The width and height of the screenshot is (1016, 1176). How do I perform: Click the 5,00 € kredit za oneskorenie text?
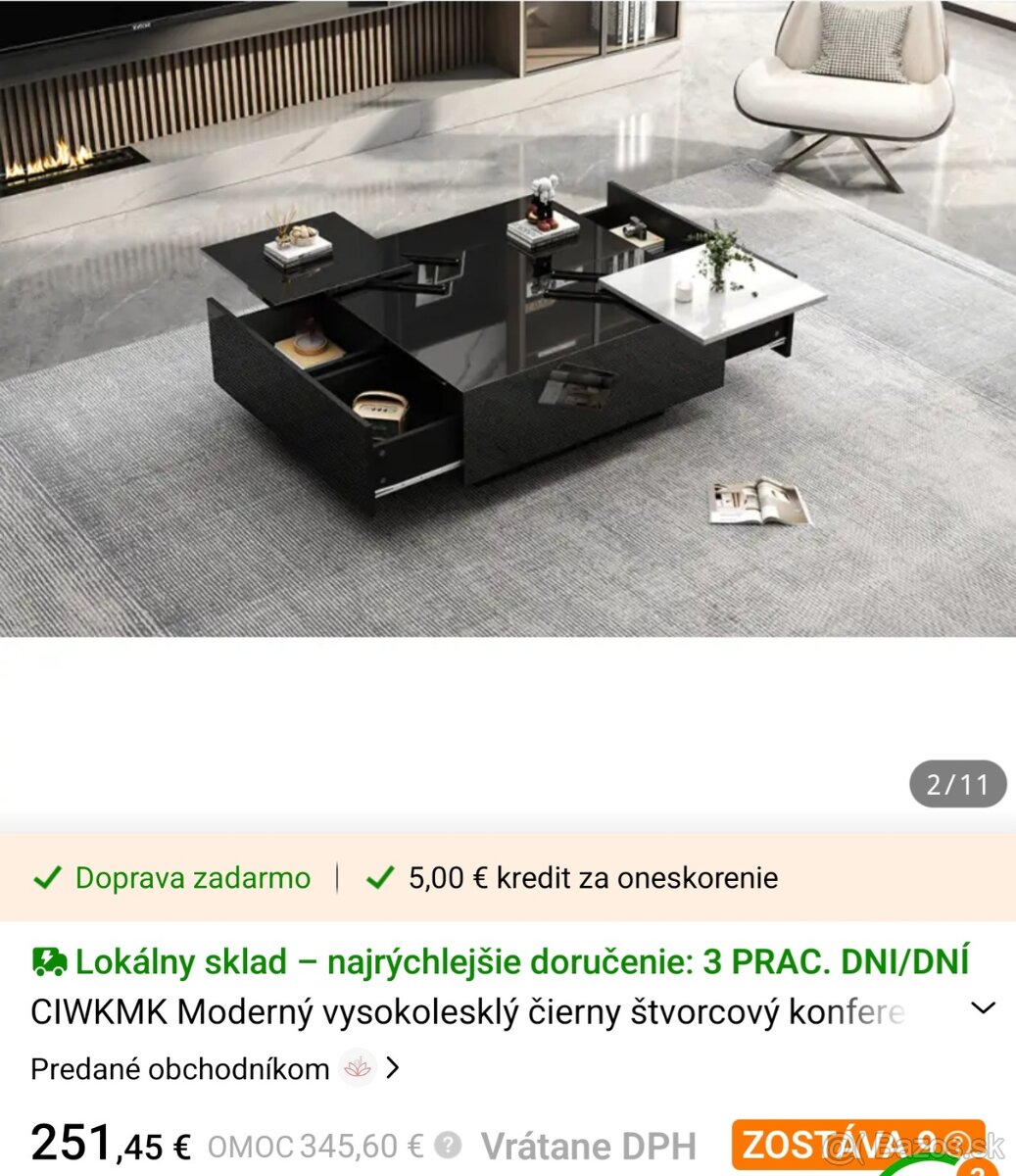pos(592,878)
